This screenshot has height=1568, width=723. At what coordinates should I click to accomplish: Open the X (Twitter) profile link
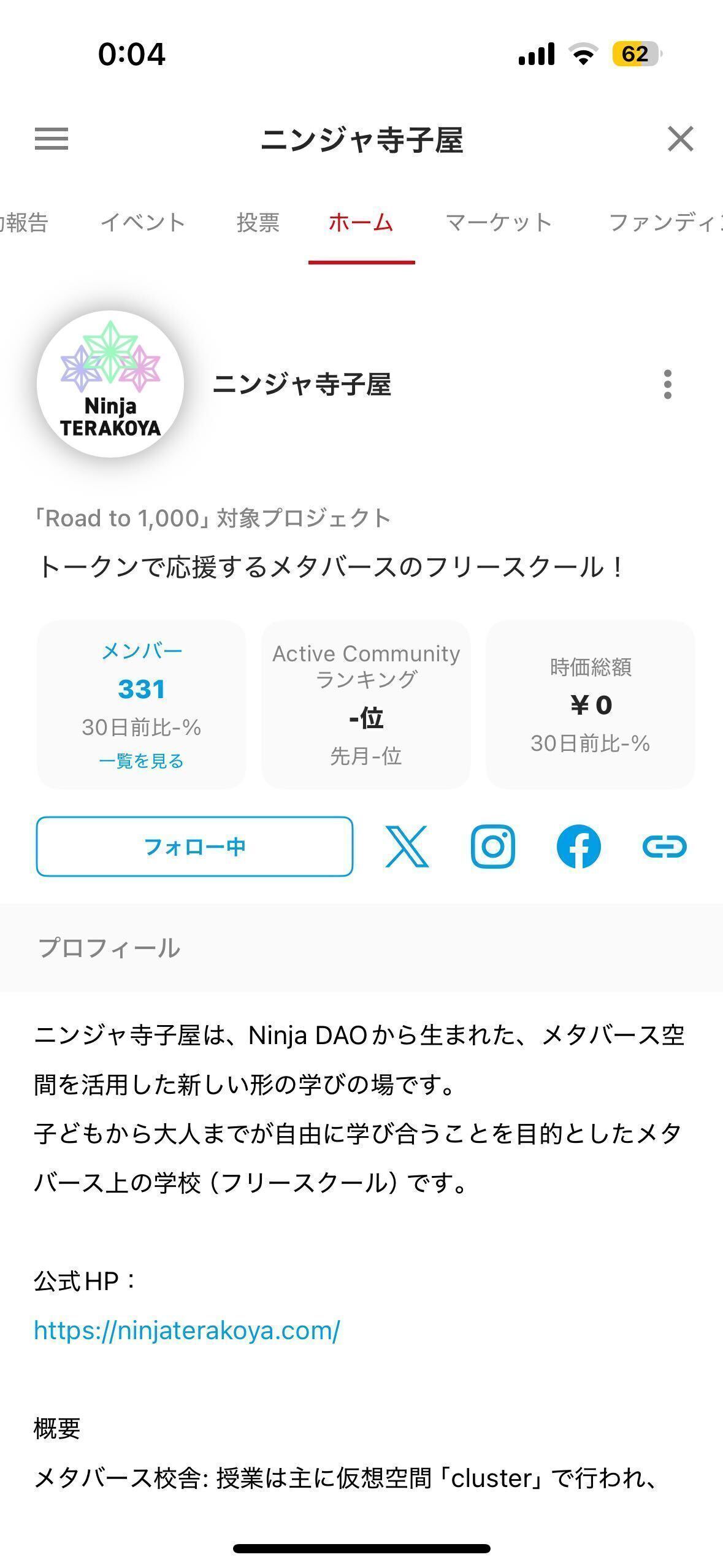407,847
